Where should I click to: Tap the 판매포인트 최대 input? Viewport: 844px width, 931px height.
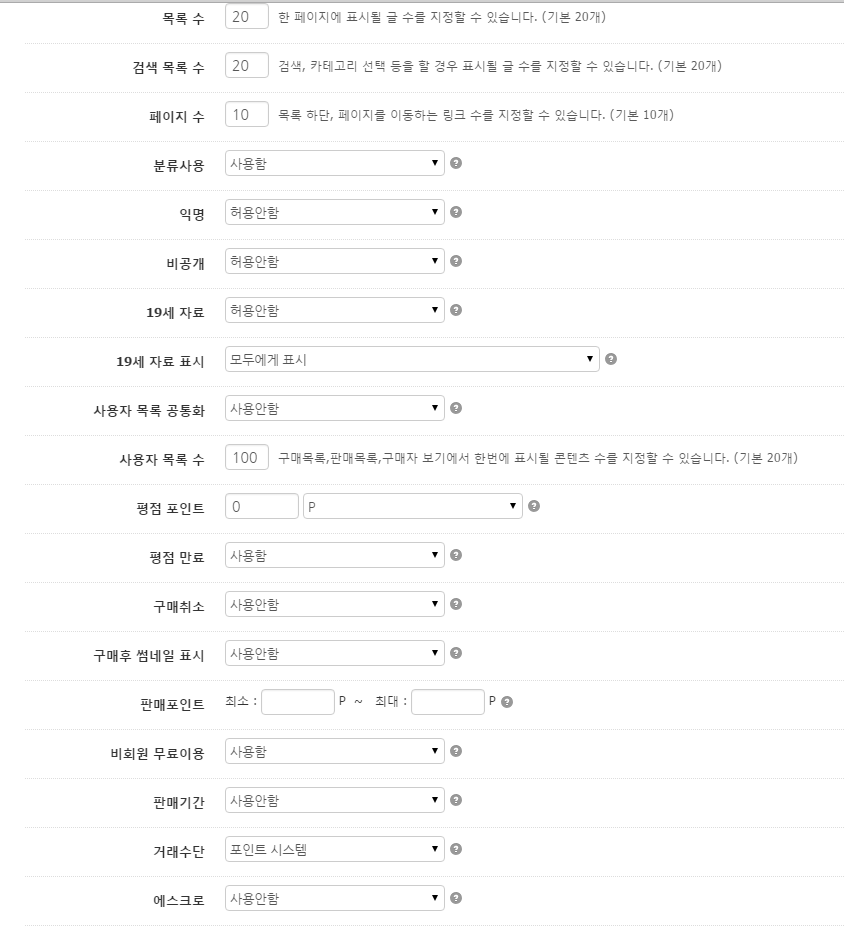[x=447, y=702]
